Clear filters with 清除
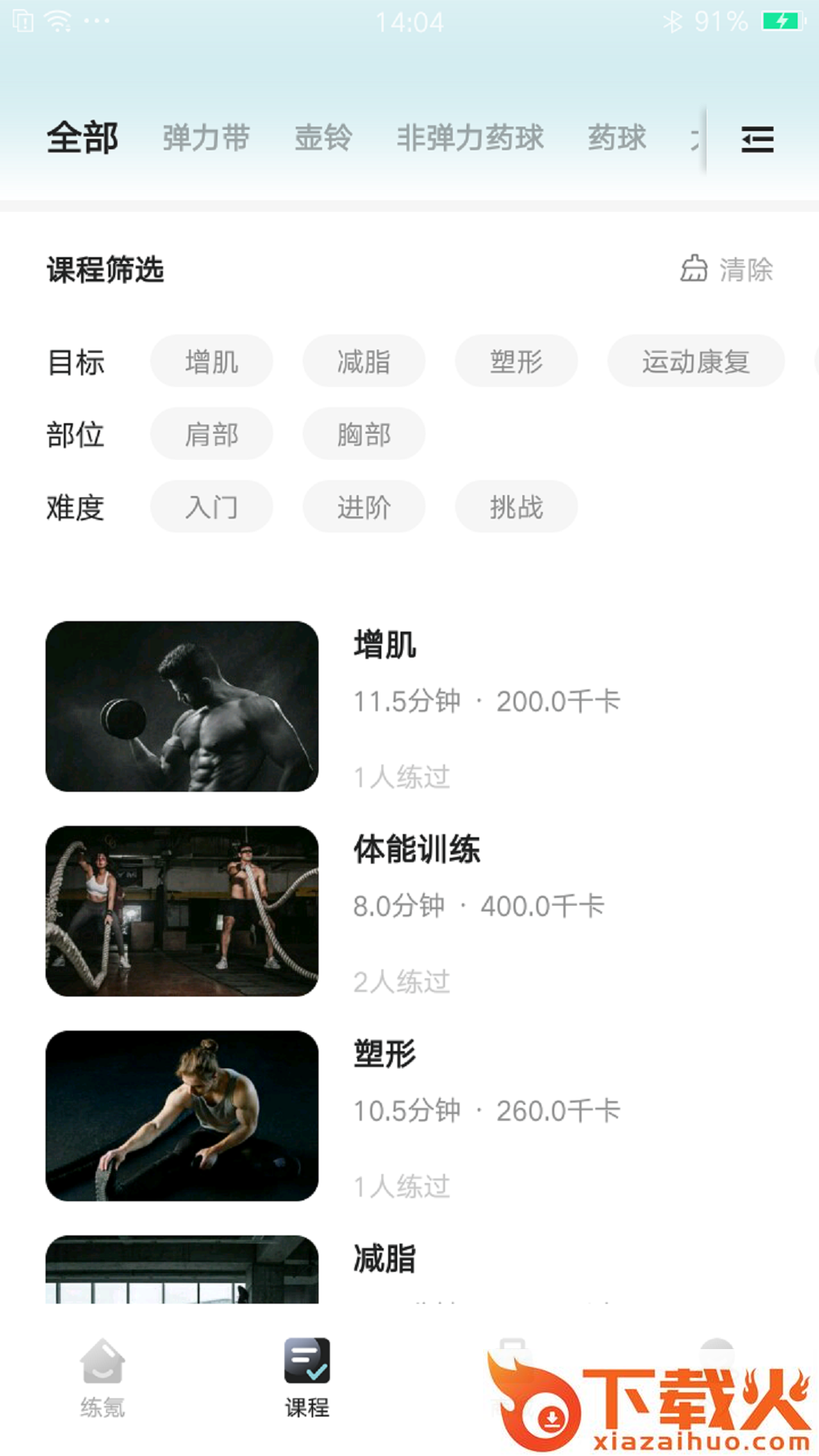Viewport: 819px width, 1456px height. tap(726, 269)
